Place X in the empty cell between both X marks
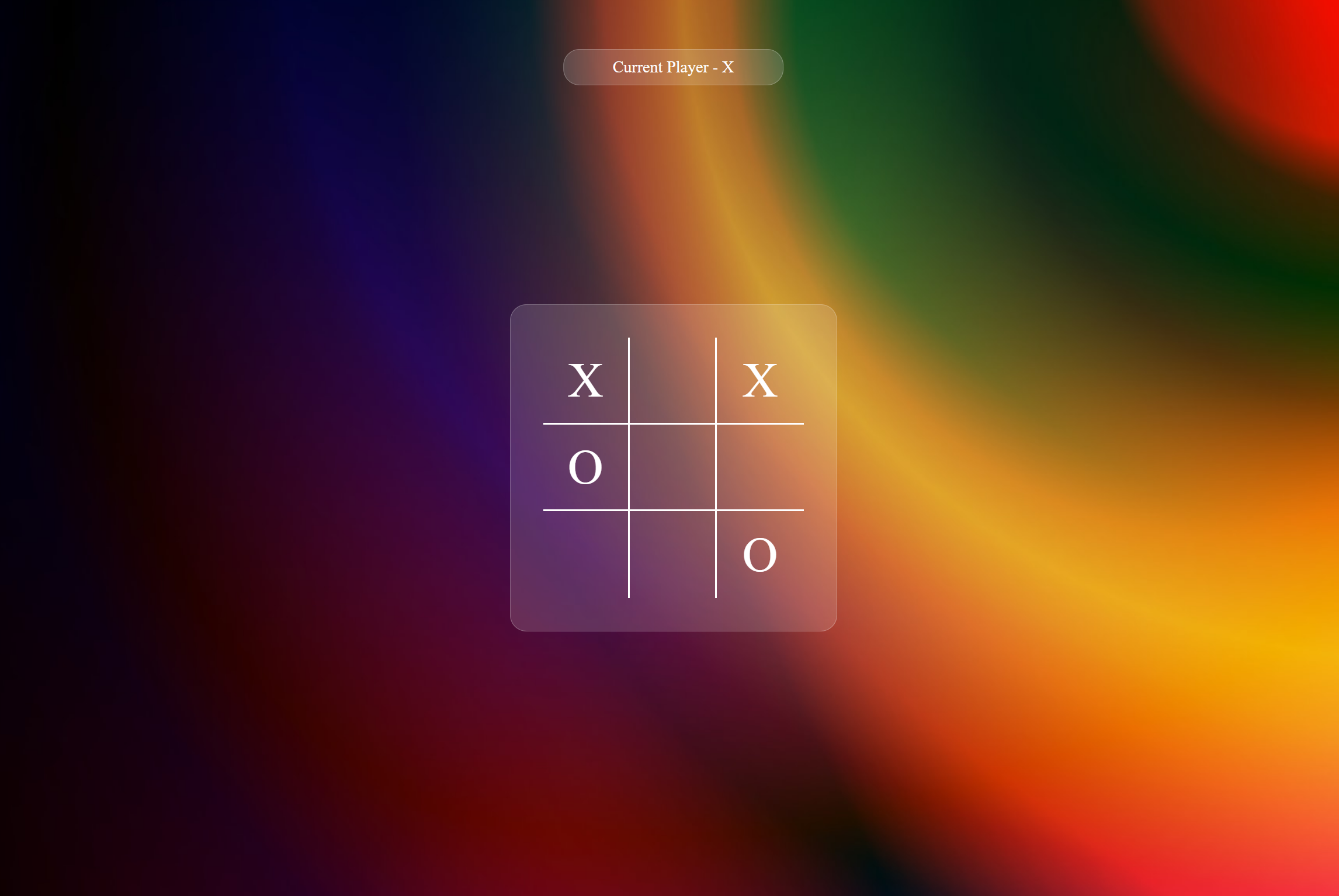This screenshot has height=896, width=1339. (672, 380)
